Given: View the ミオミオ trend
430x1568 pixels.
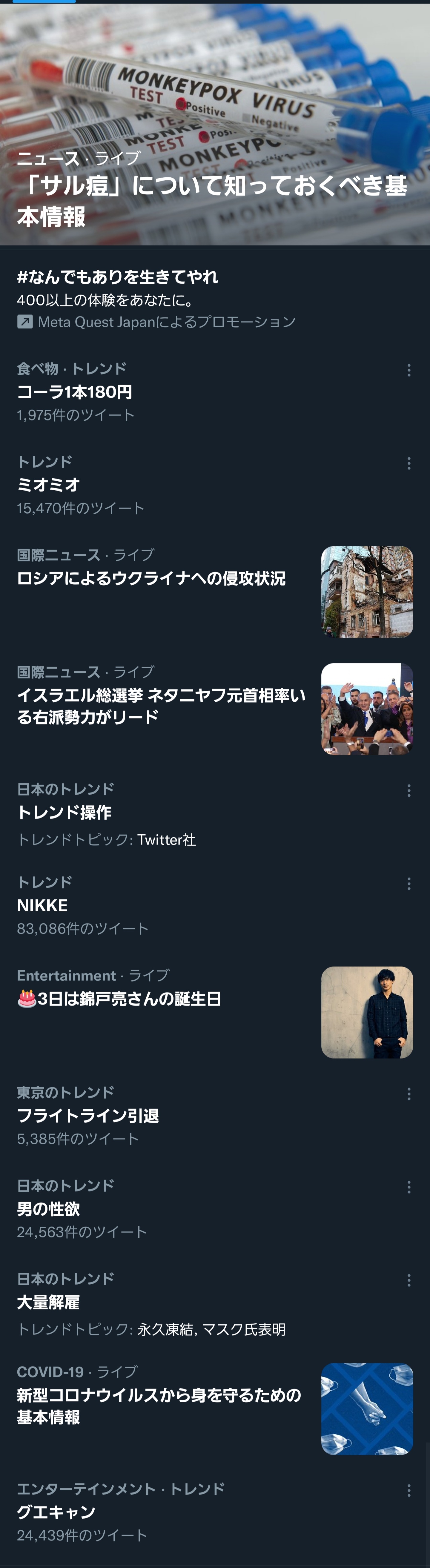Looking at the screenshot, I should [x=49, y=485].
